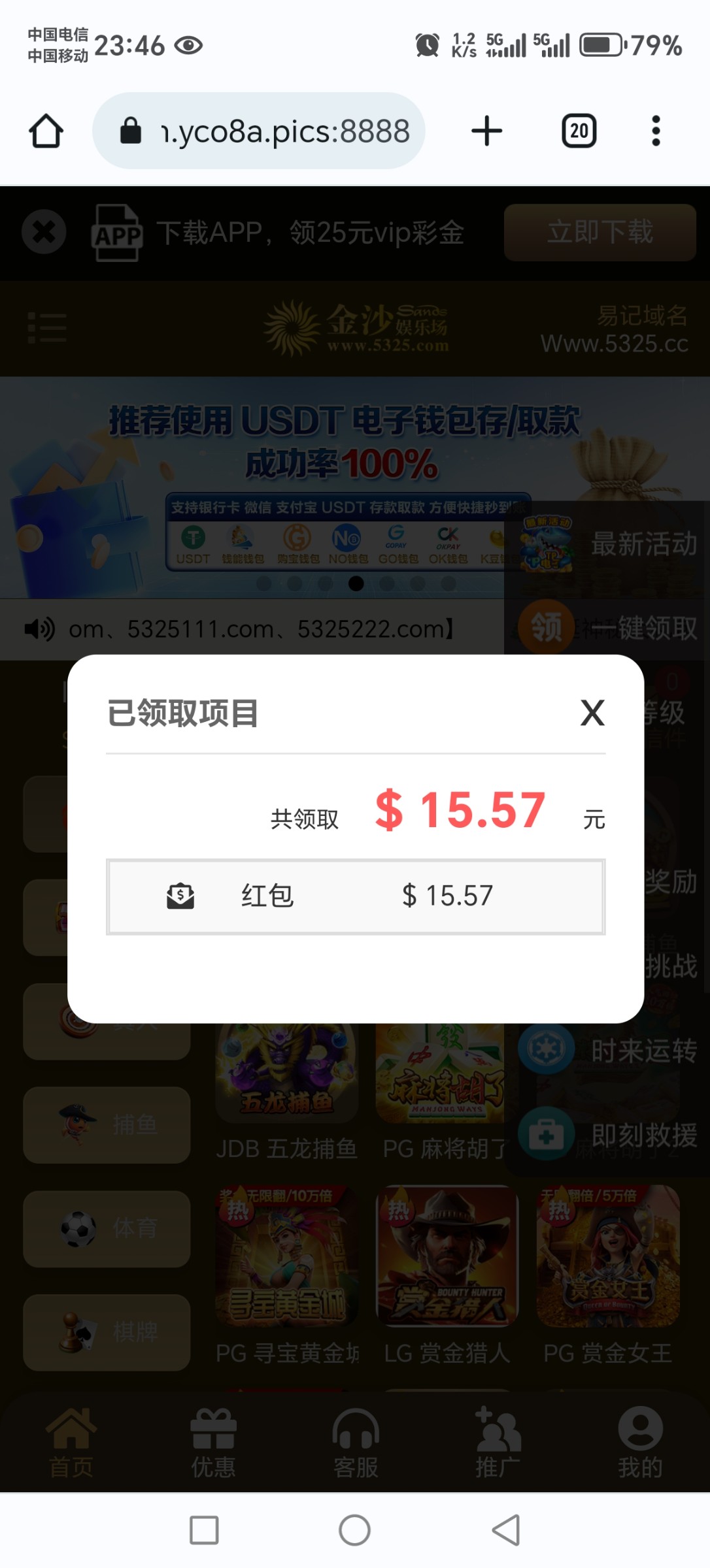This screenshot has height=1568, width=710.
Task: Tap the 立即下载 button
Action: [600, 233]
